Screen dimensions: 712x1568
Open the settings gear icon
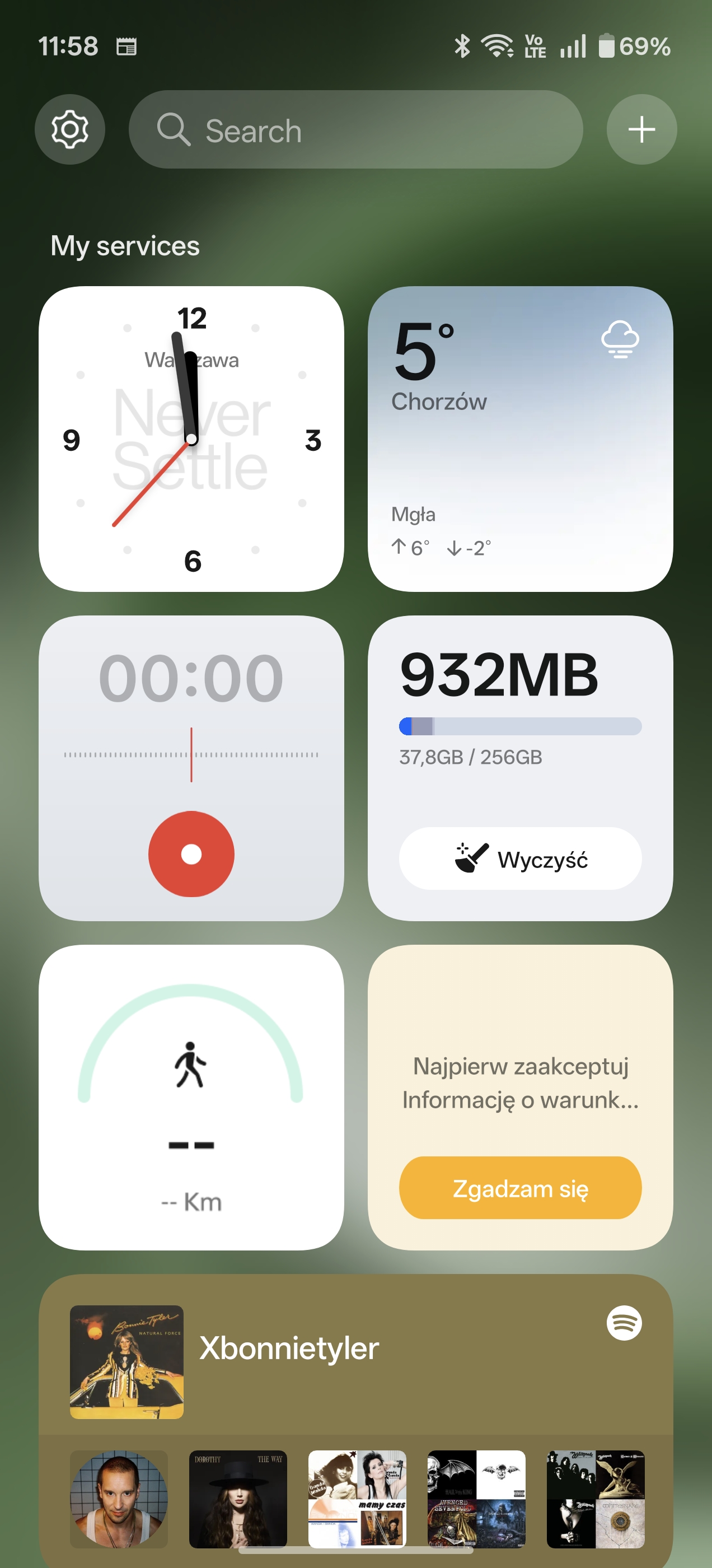pyautogui.click(x=70, y=130)
